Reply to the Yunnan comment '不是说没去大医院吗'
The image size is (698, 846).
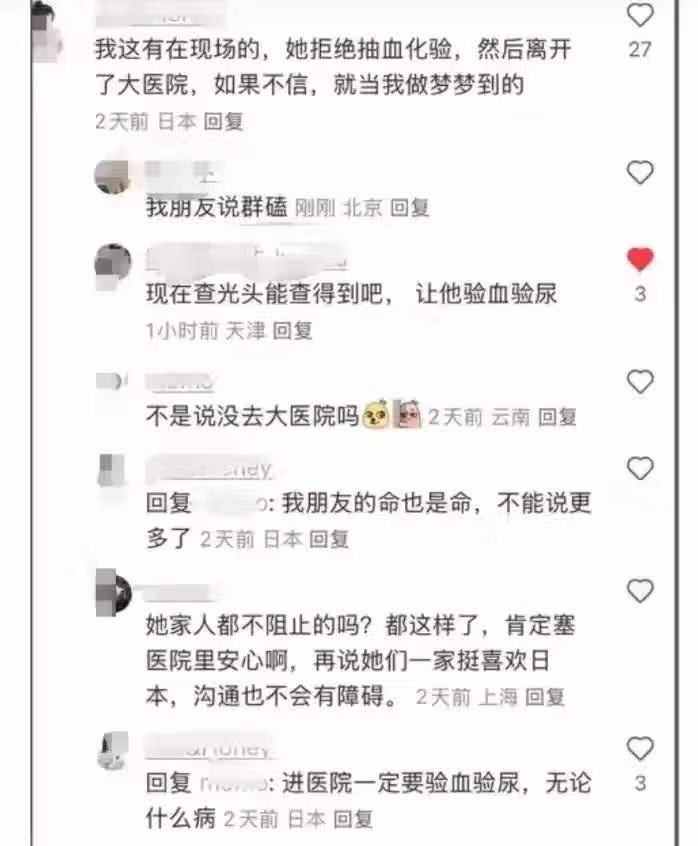click(558, 417)
